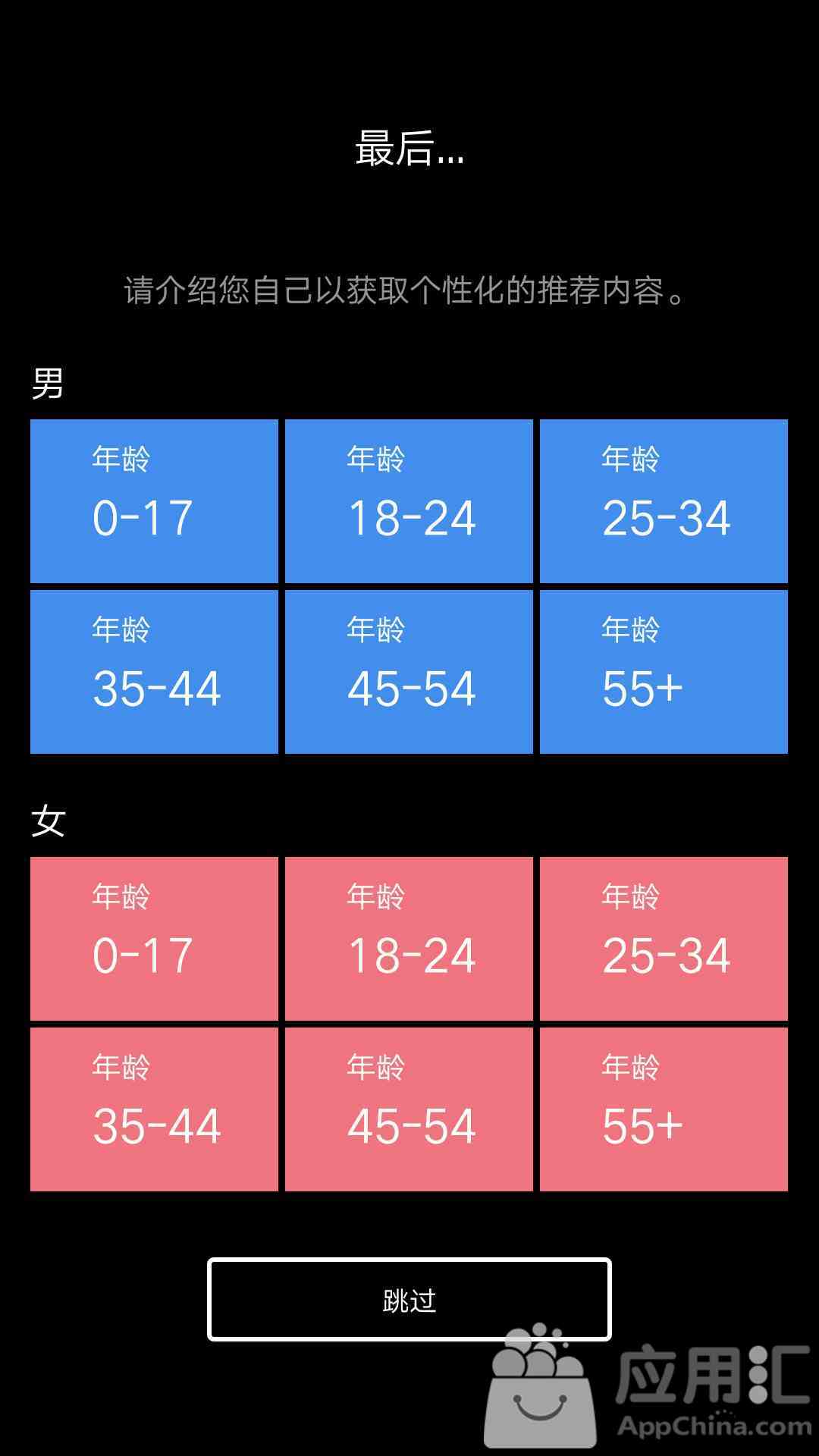Select male age 35-44

click(154, 672)
